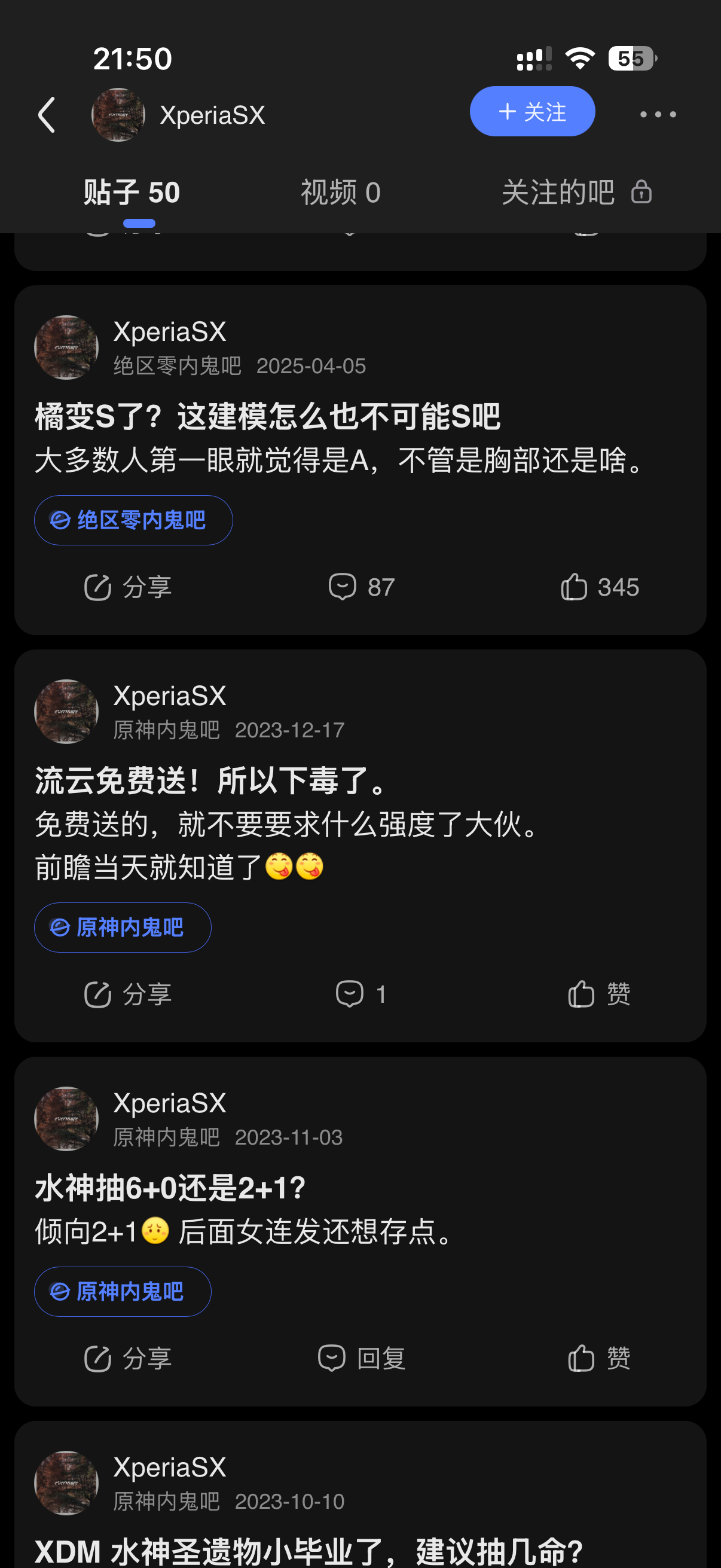Image resolution: width=721 pixels, height=1568 pixels.
Task: Open the comment on 流云免费送 post
Action: click(360, 995)
